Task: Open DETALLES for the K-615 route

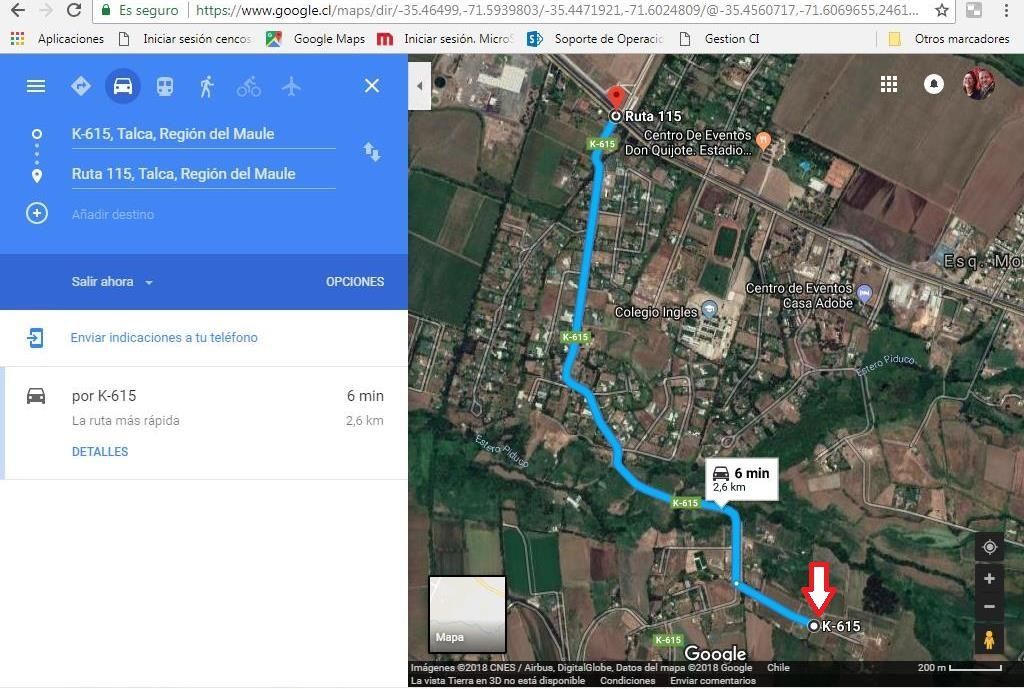Action: [x=100, y=452]
